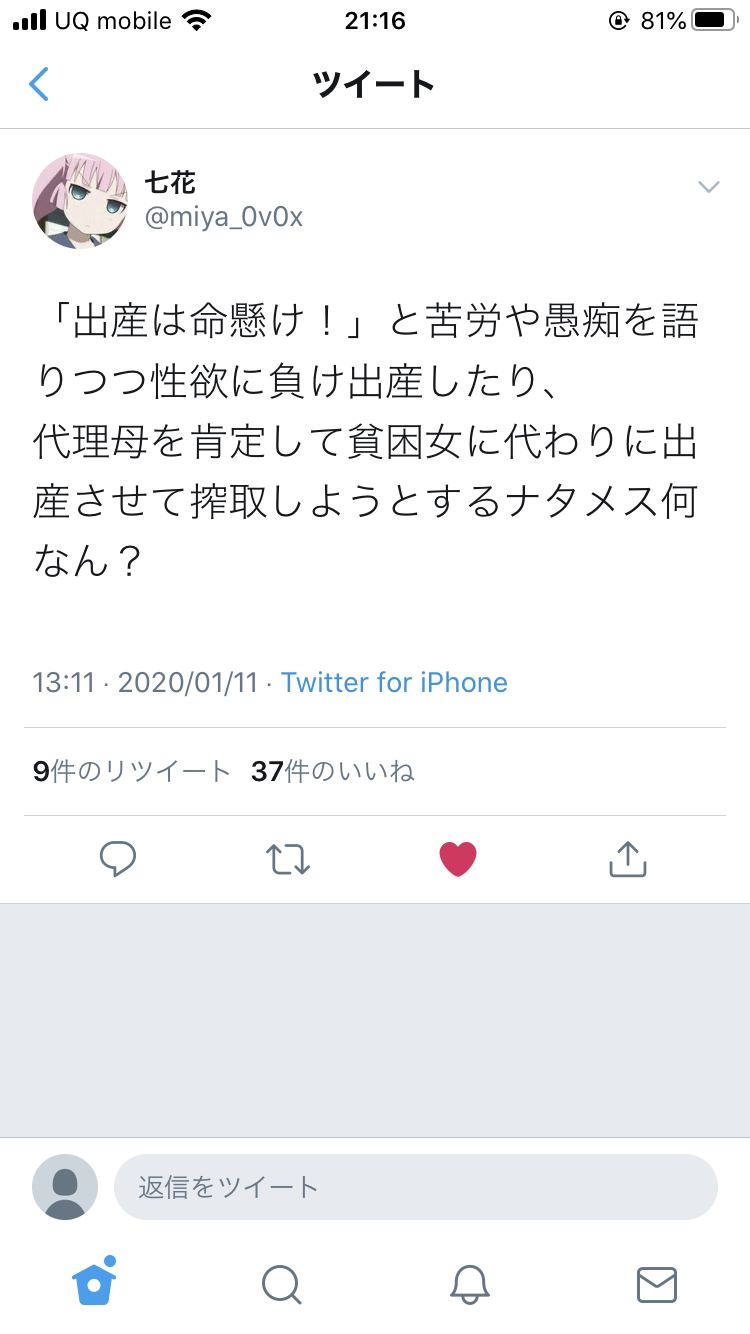
Task: Go back using the top-left arrow
Action: click(38, 85)
